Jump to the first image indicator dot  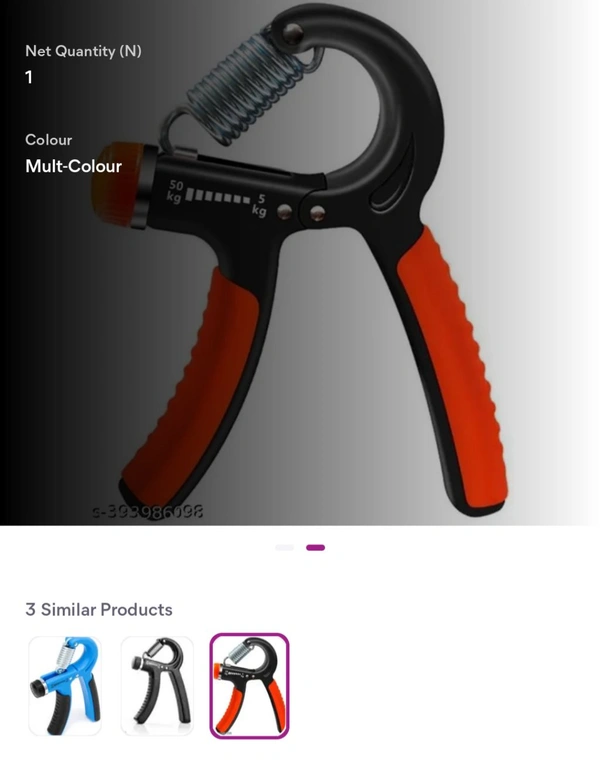click(x=285, y=547)
